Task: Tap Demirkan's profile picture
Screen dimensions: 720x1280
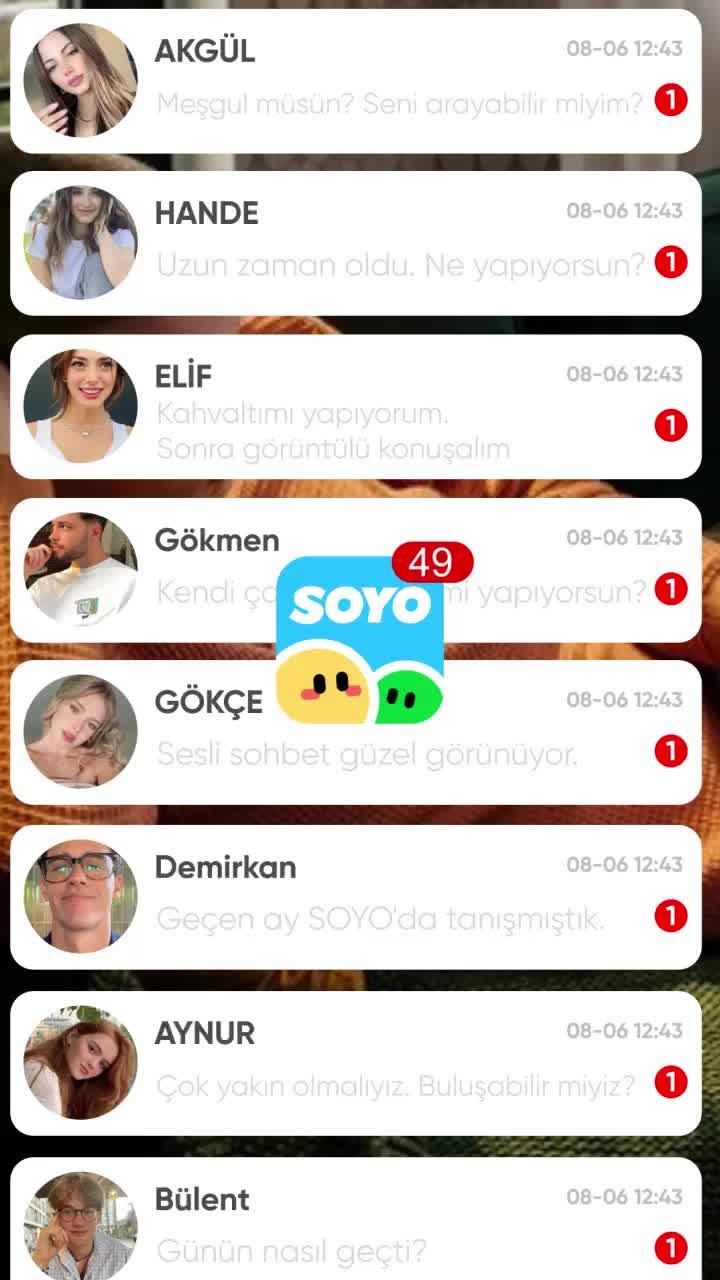Action: (81, 897)
